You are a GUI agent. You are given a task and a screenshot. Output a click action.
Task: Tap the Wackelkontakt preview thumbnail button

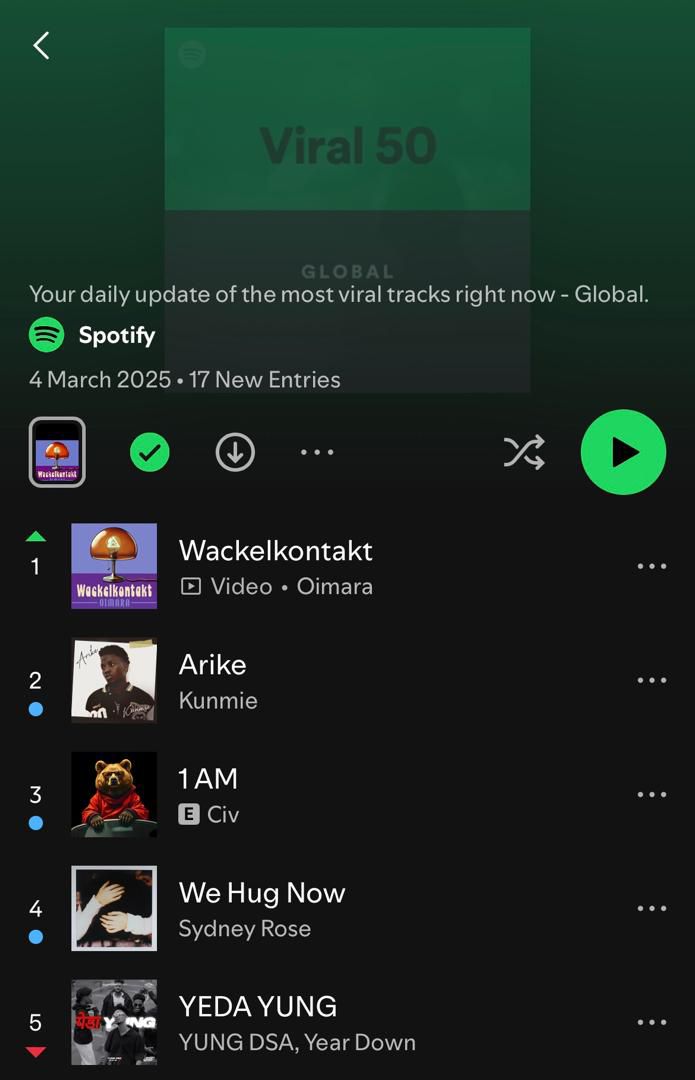[x=57, y=452]
